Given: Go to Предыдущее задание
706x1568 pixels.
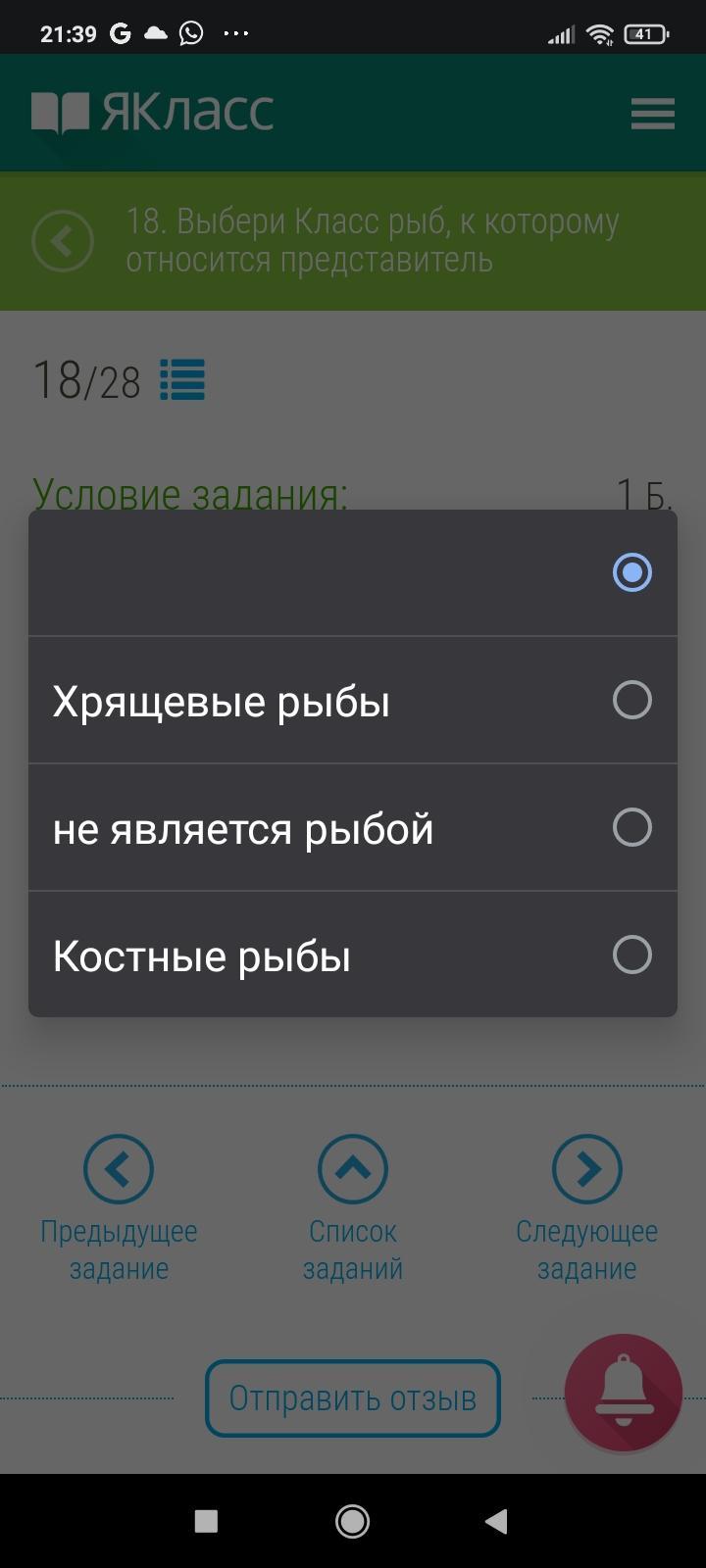Looking at the screenshot, I should point(119,1208).
